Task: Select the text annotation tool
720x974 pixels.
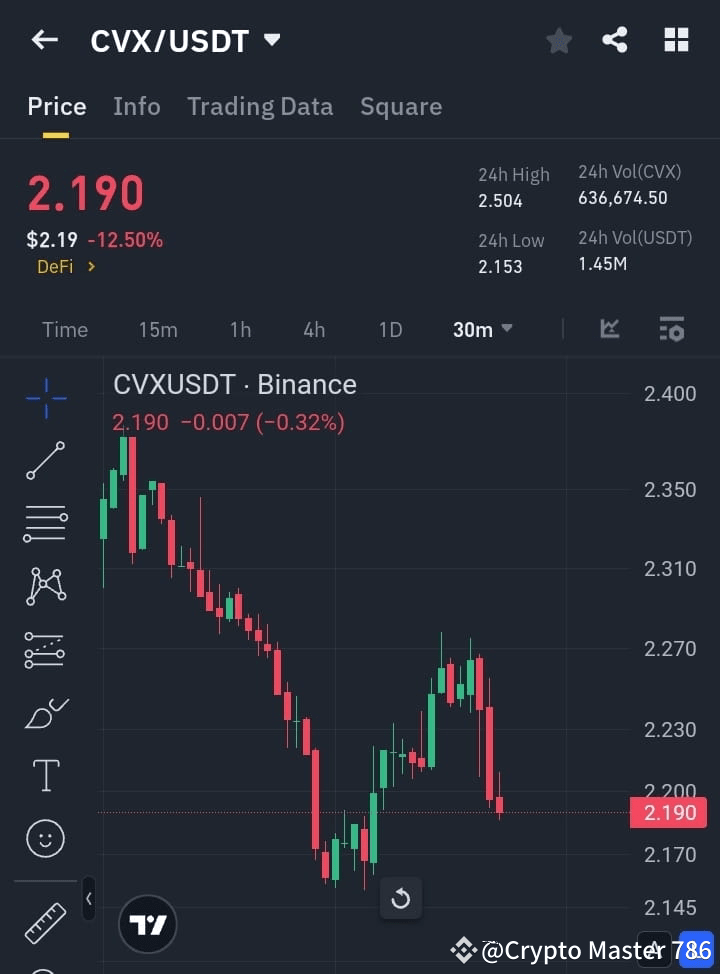Action: tap(45, 775)
